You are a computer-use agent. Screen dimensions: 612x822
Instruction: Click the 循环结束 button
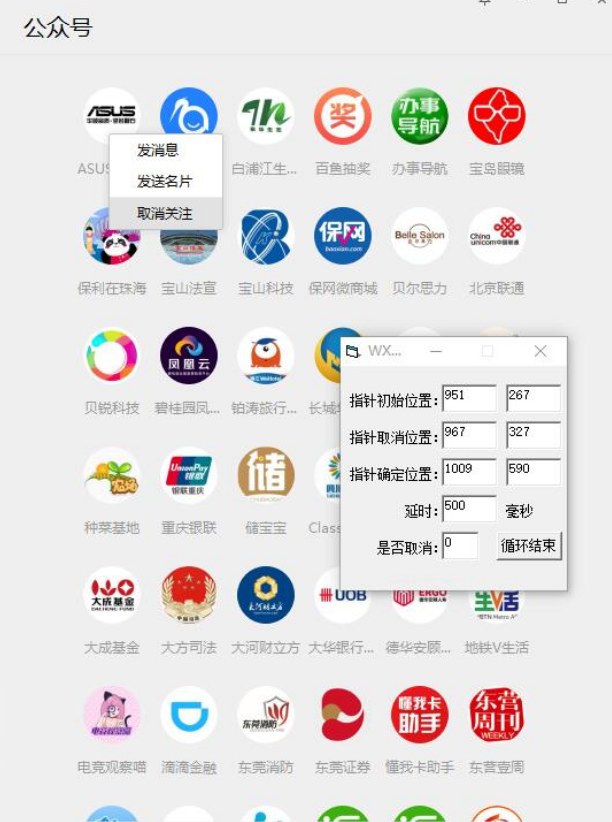(x=530, y=546)
